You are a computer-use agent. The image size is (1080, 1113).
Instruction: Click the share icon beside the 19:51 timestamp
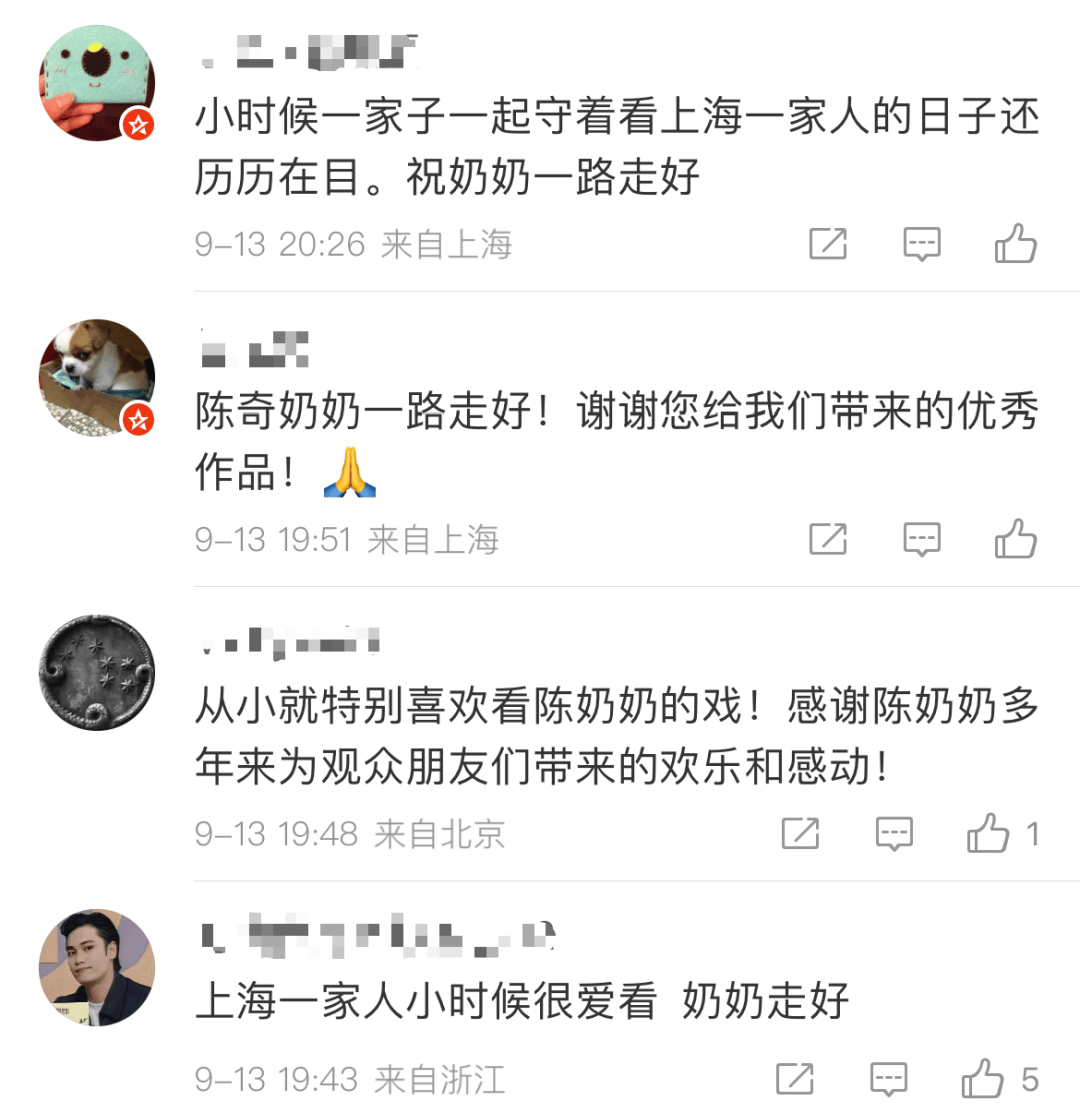[827, 538]
